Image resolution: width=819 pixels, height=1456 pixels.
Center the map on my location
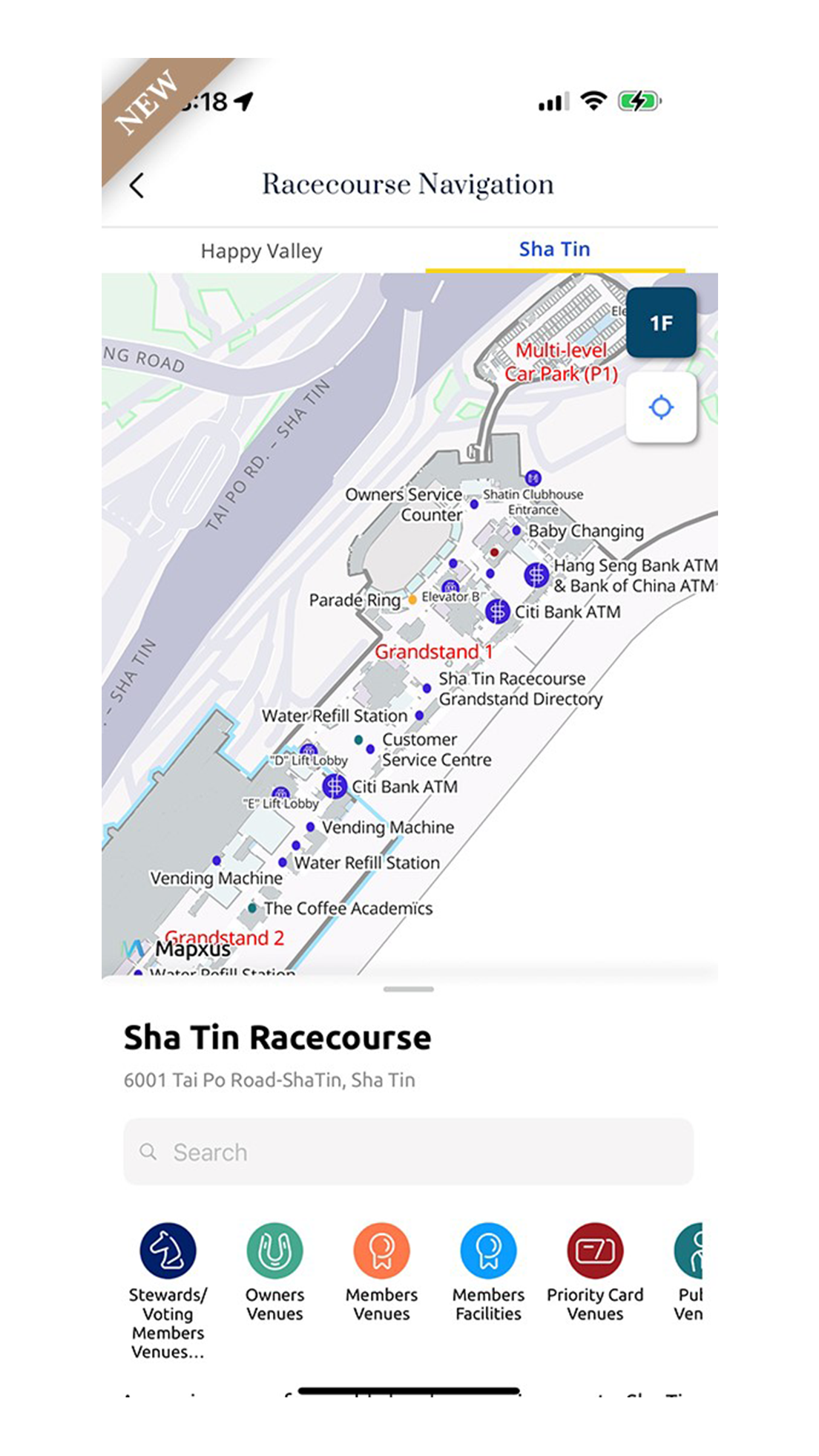point(660,407)
